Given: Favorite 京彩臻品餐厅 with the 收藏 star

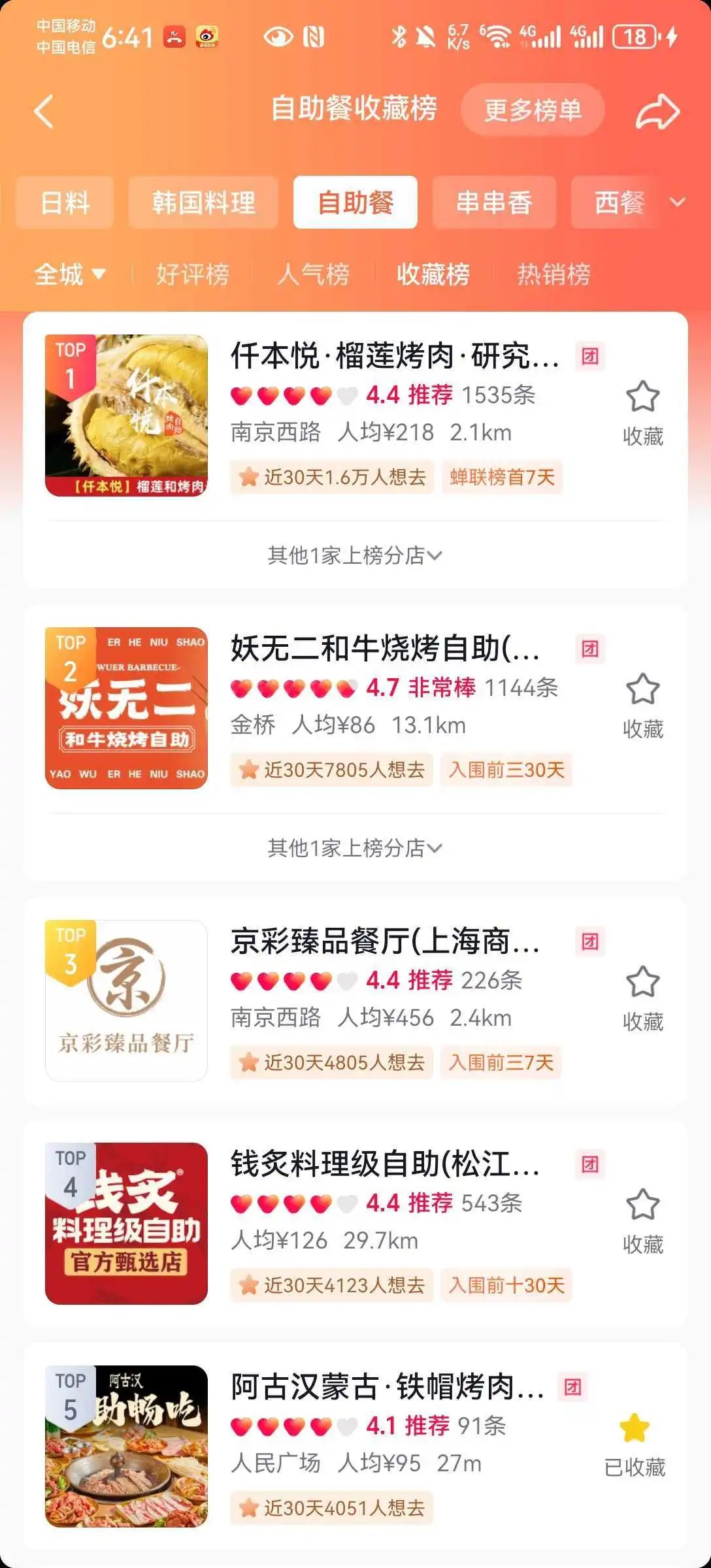Looking at the screenshot, I should (x=643, y=979).
